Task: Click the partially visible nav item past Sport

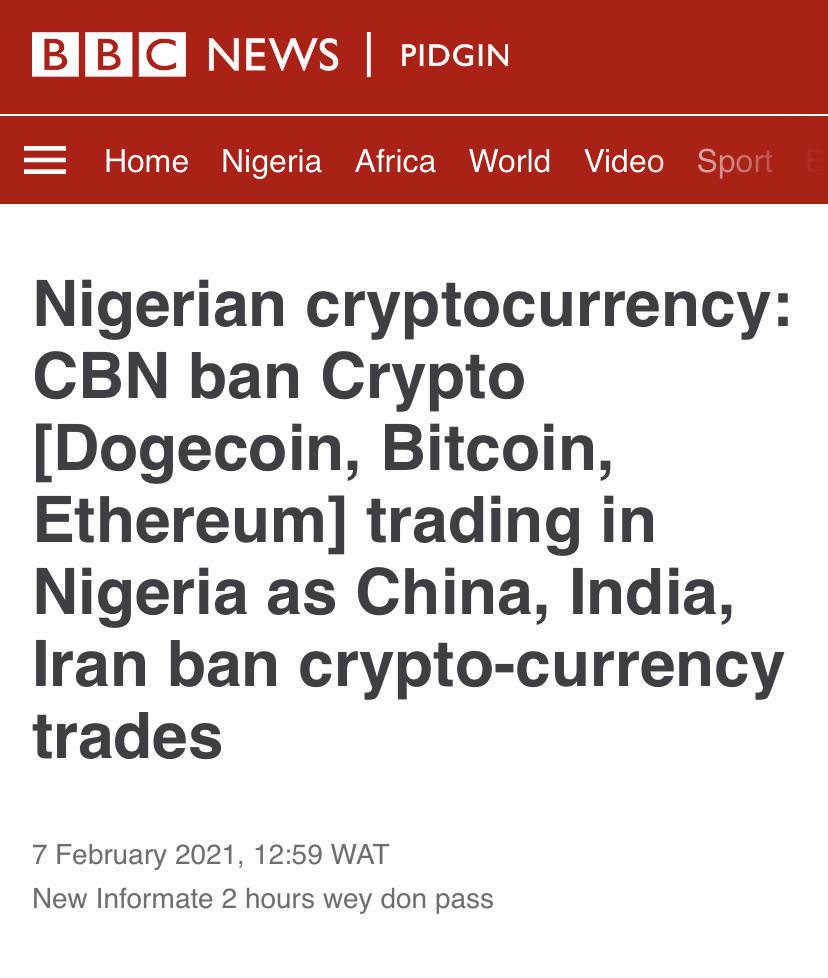Action: click(820, 161)
